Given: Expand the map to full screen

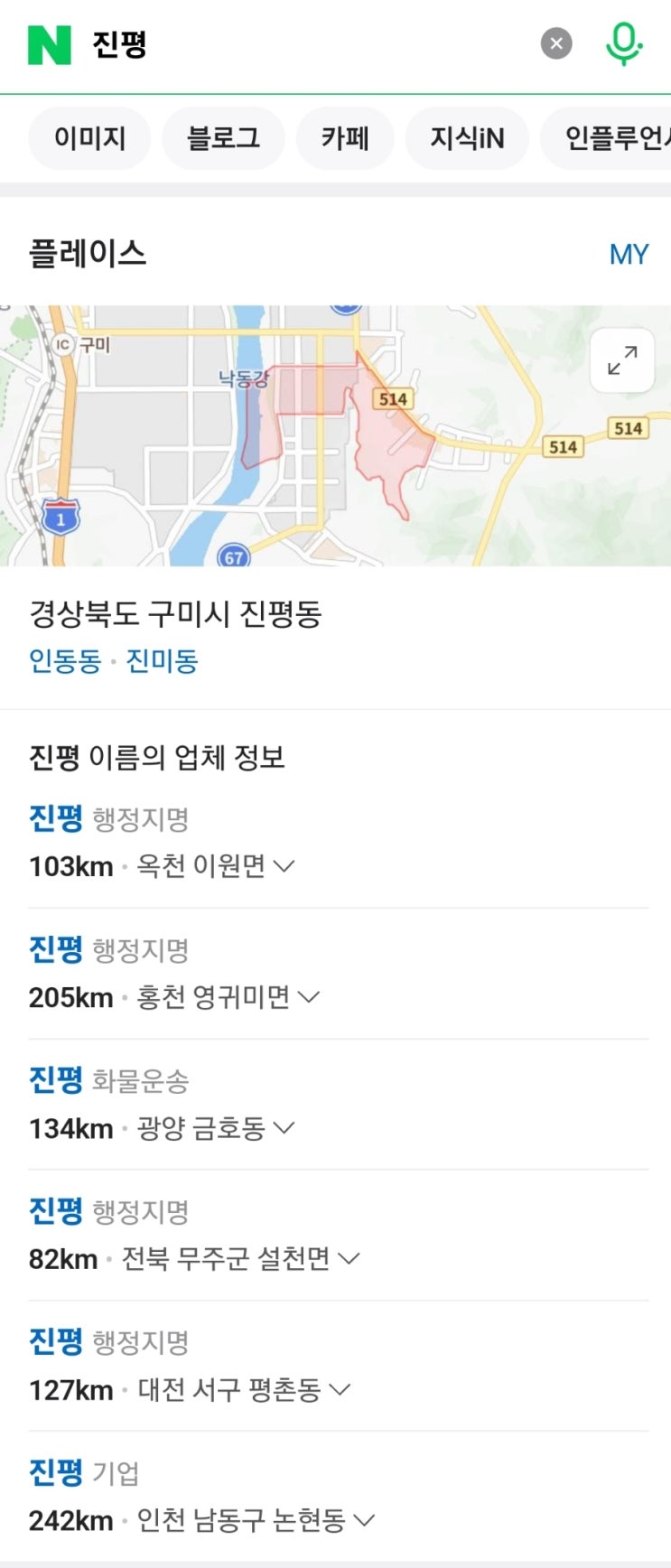Looking at the screenshot, I should tap(622, 360).
